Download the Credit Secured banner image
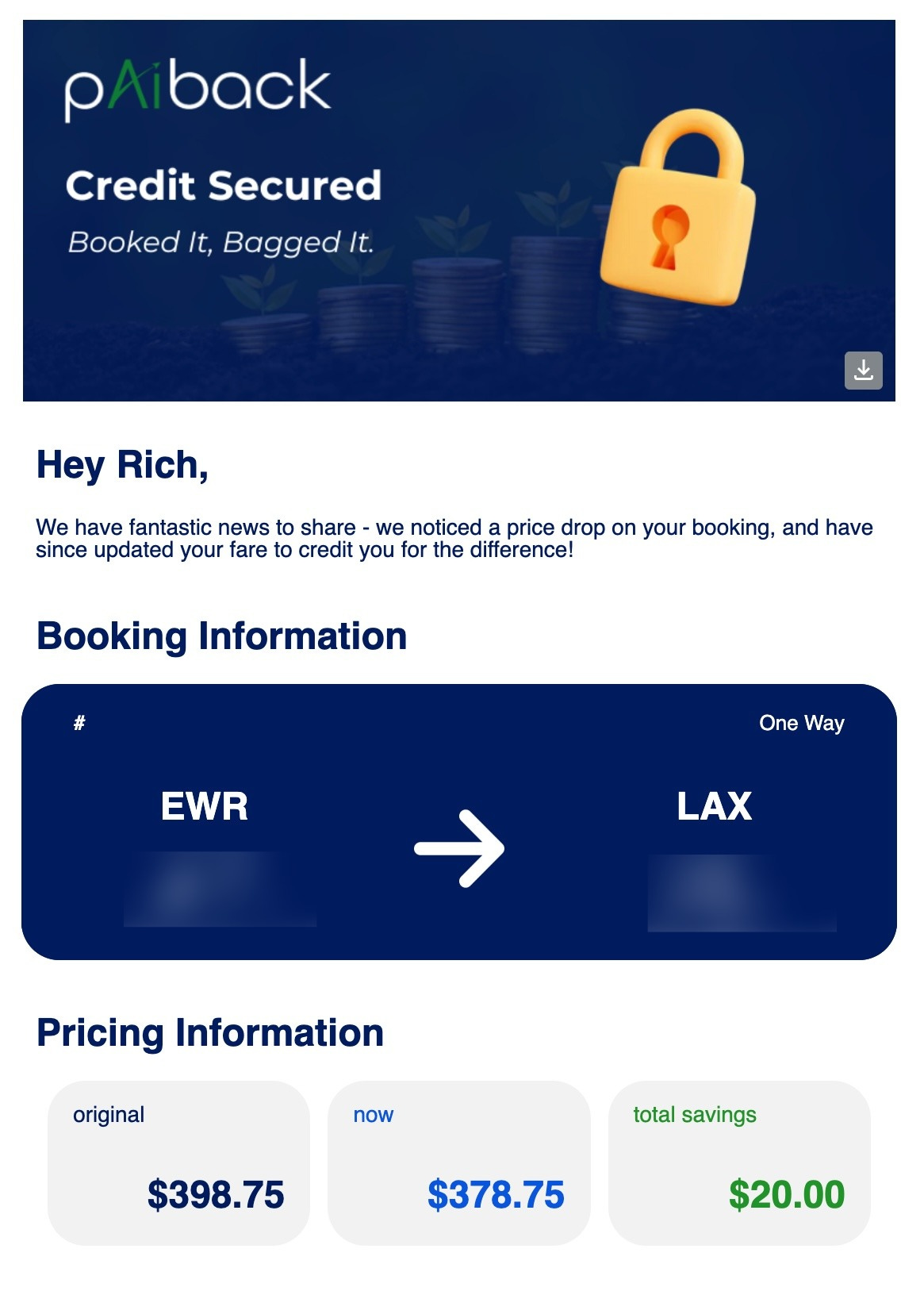924x1291 pixels. point(863,371)
